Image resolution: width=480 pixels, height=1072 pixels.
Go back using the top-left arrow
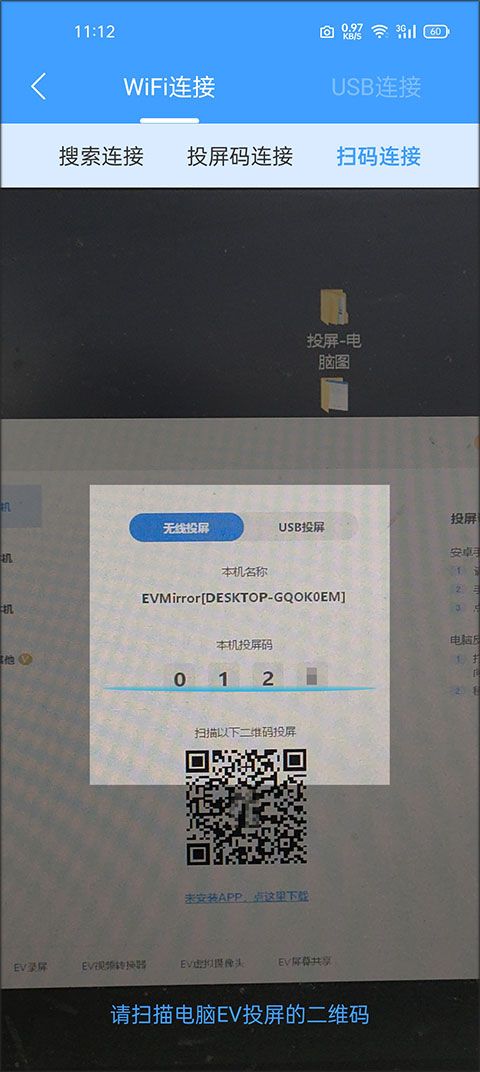click(x=38, y=87)
